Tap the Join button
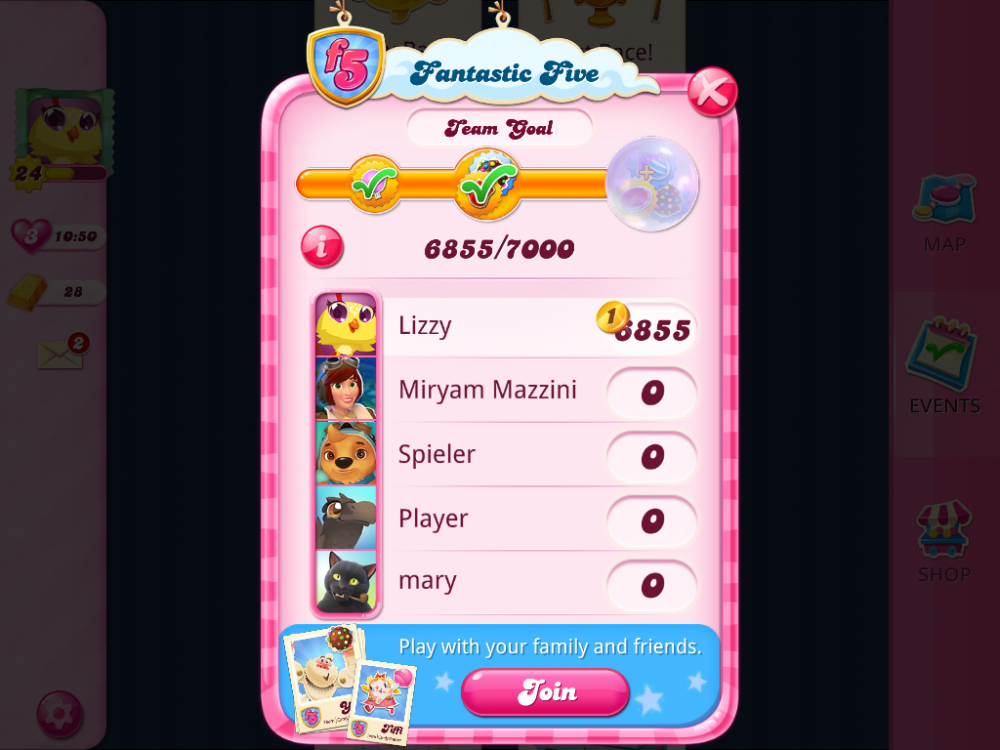Screen dimensions: 1000x750 (x=546, y=692)
